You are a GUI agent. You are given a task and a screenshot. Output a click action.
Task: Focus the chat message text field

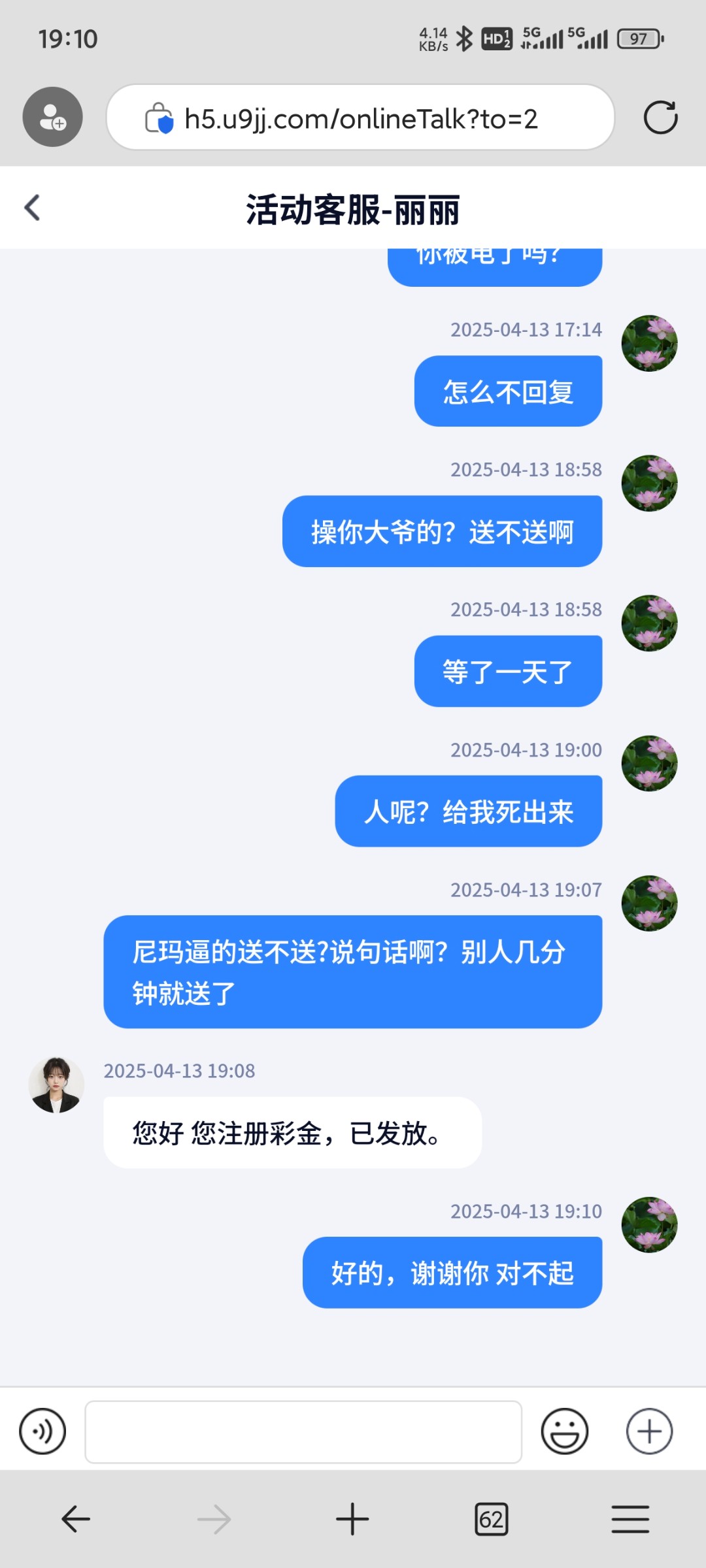[x=303, y=1431]
